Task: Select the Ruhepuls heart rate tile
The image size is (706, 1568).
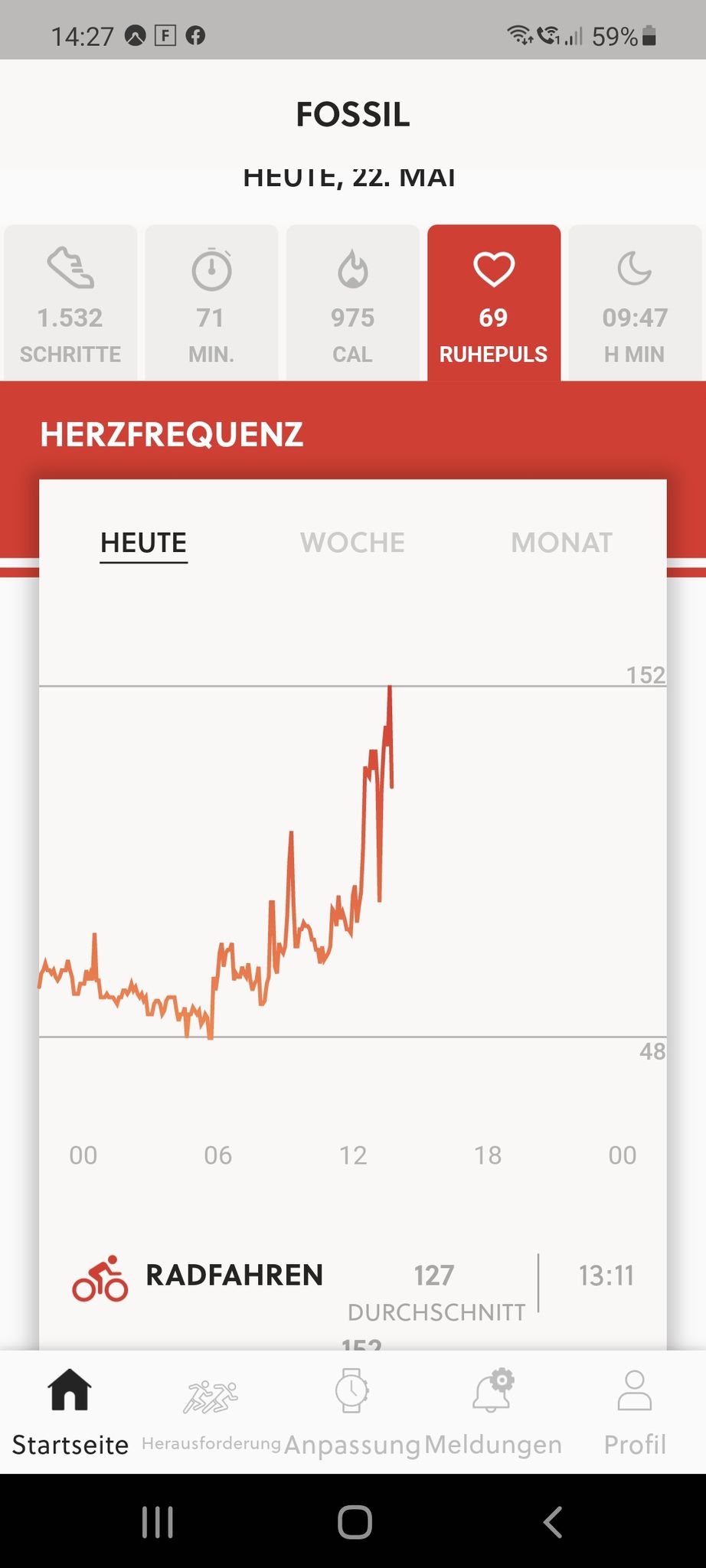Action: tap(494, 302)
